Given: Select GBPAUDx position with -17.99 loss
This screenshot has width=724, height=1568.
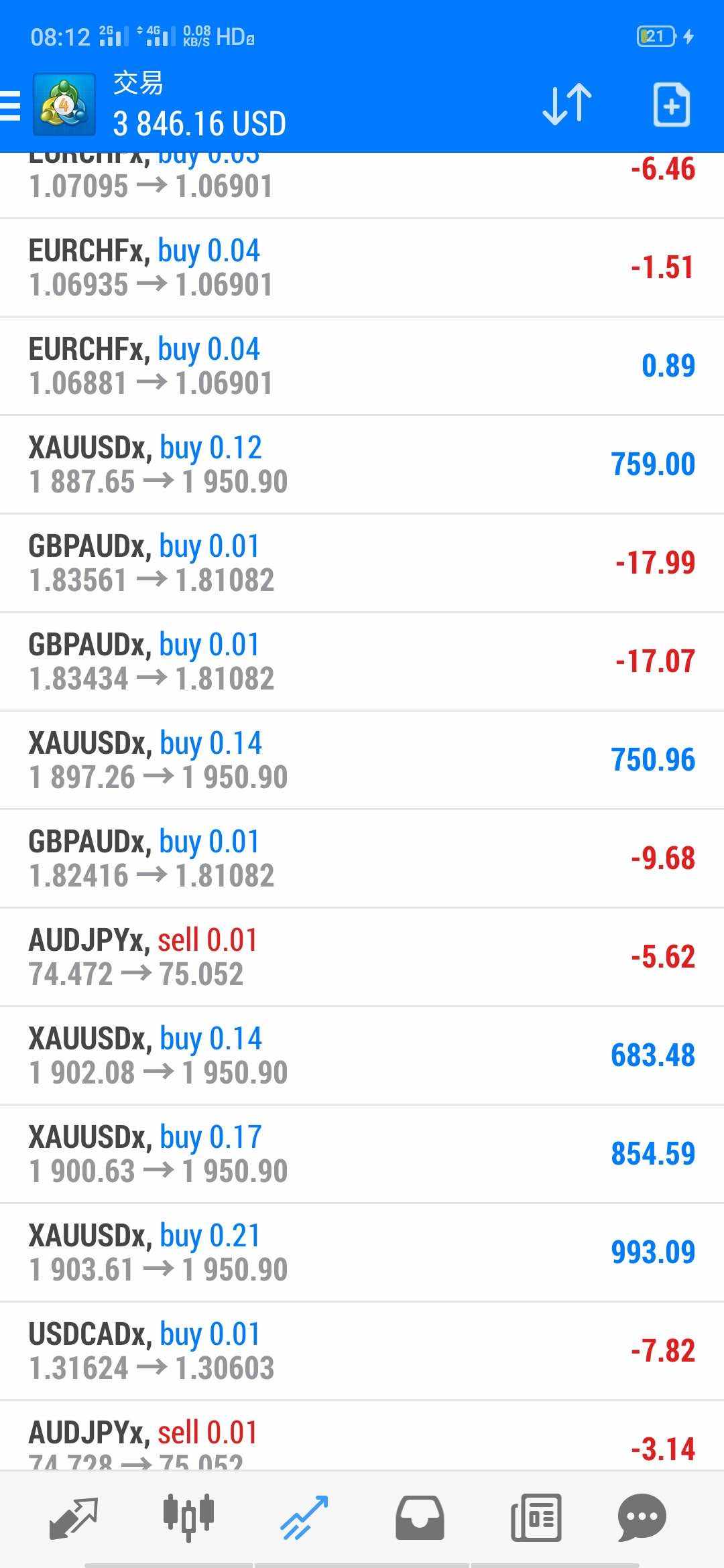Looking at the screenshot, I should [362, 563].
